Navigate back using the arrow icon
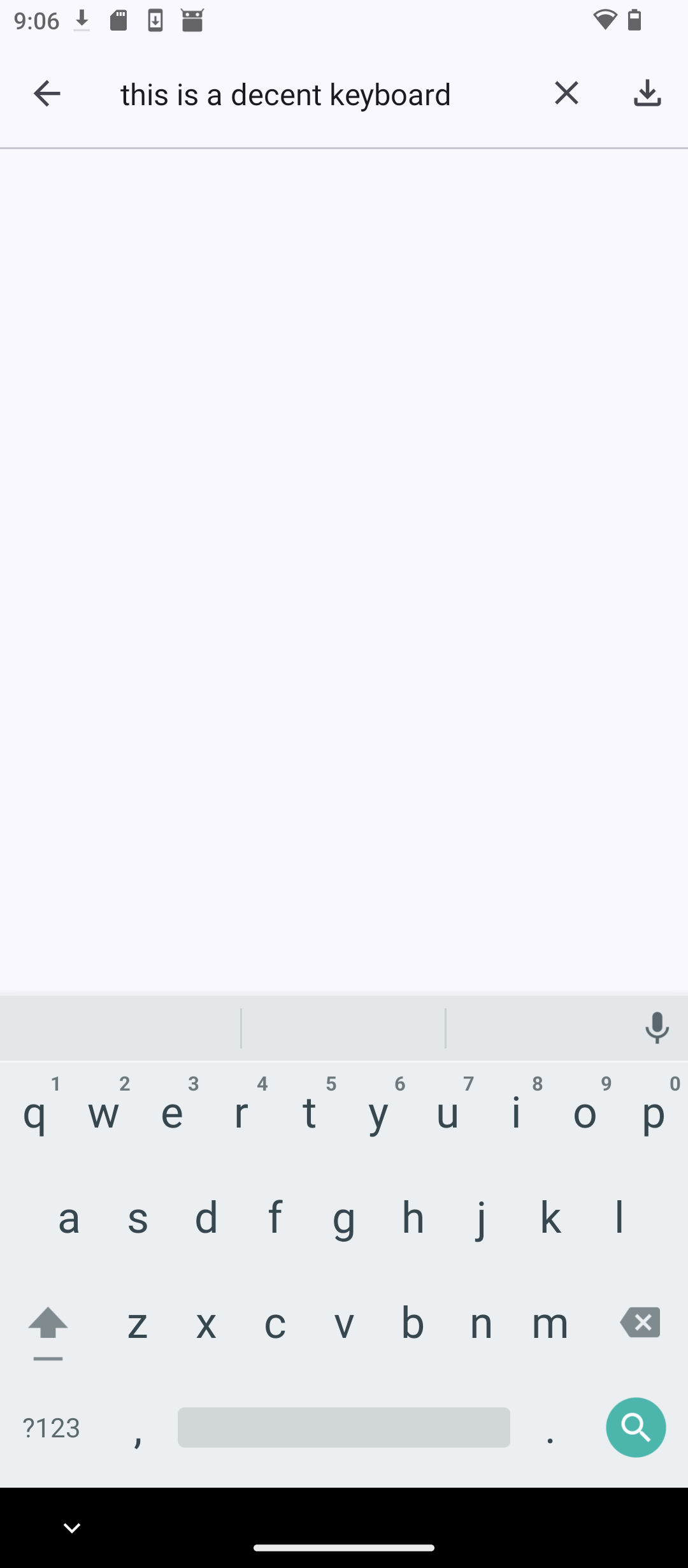The height and width of the screenshot is (1568, 688). [47, 93]
